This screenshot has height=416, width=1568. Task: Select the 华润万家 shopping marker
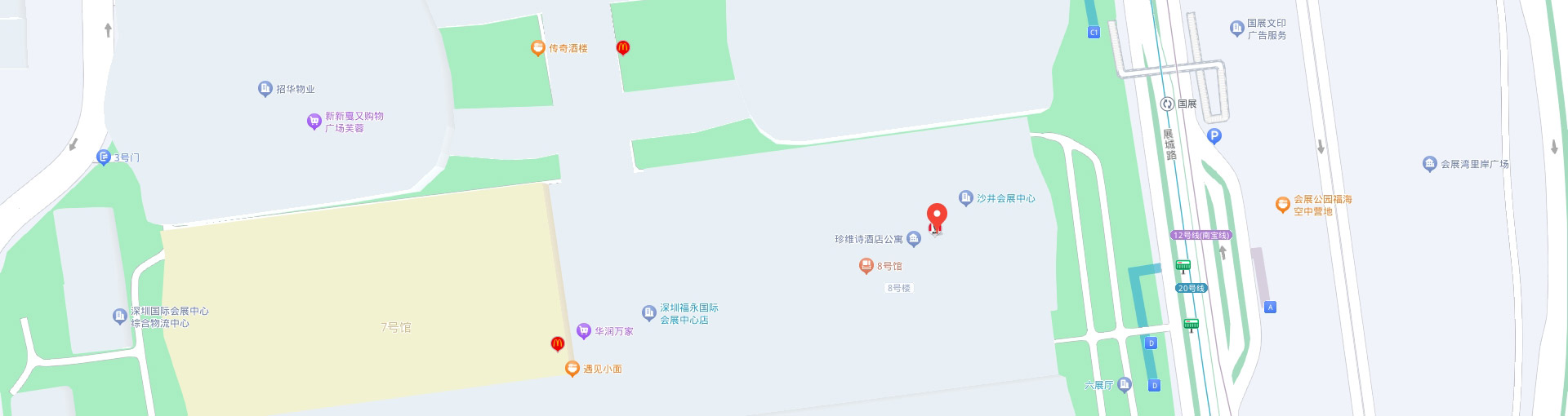[x=583, y=330]
